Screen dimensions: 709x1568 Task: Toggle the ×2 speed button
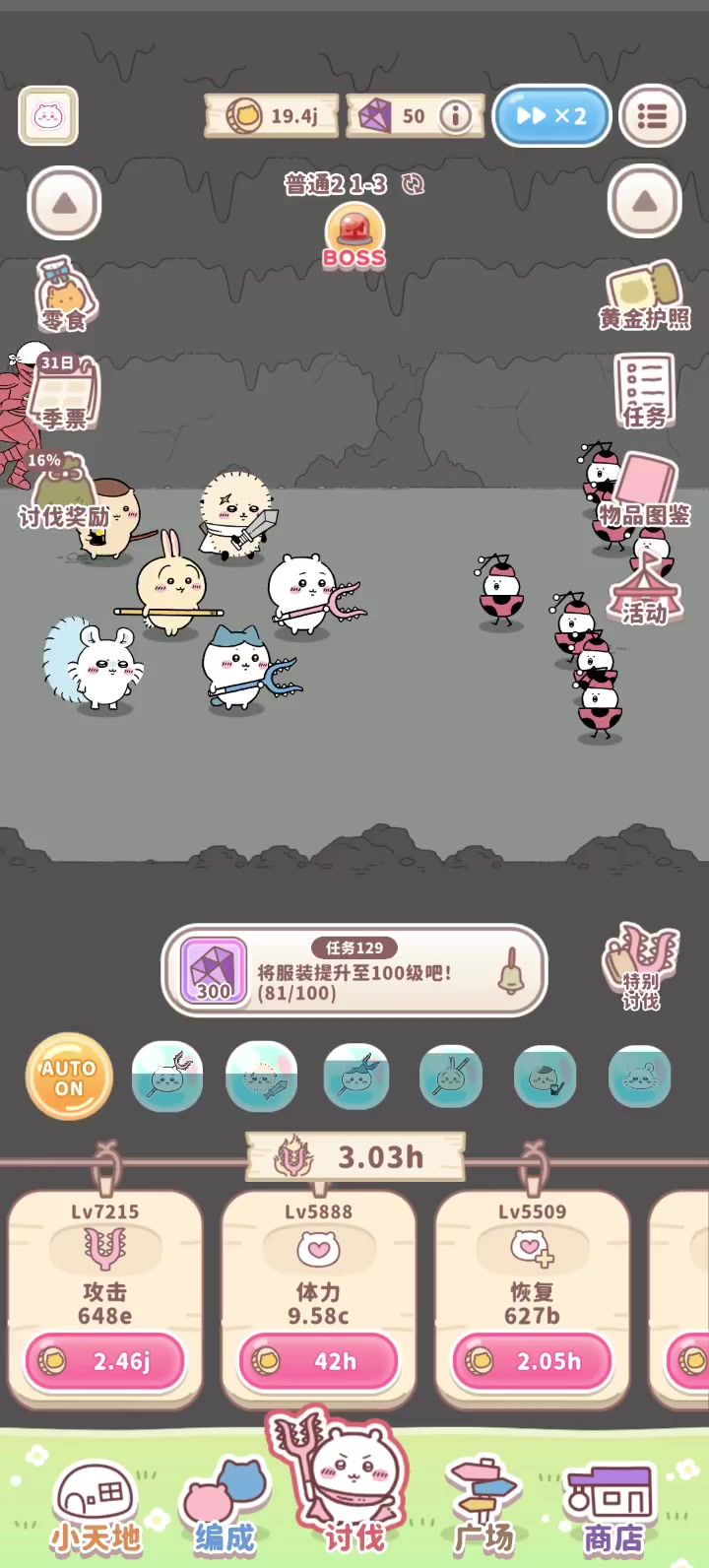click(x=550, y=116)
